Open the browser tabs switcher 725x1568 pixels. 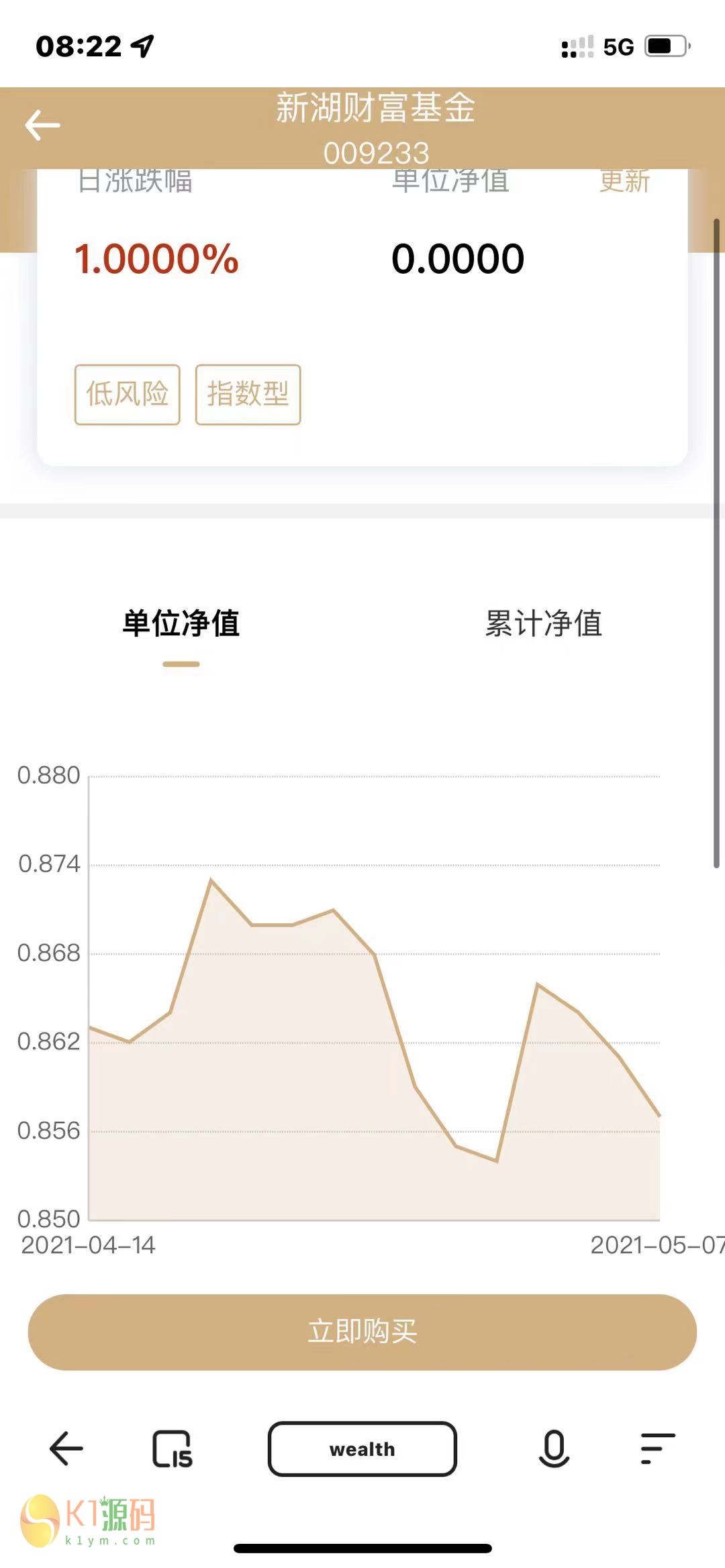tap(173, 1449)
